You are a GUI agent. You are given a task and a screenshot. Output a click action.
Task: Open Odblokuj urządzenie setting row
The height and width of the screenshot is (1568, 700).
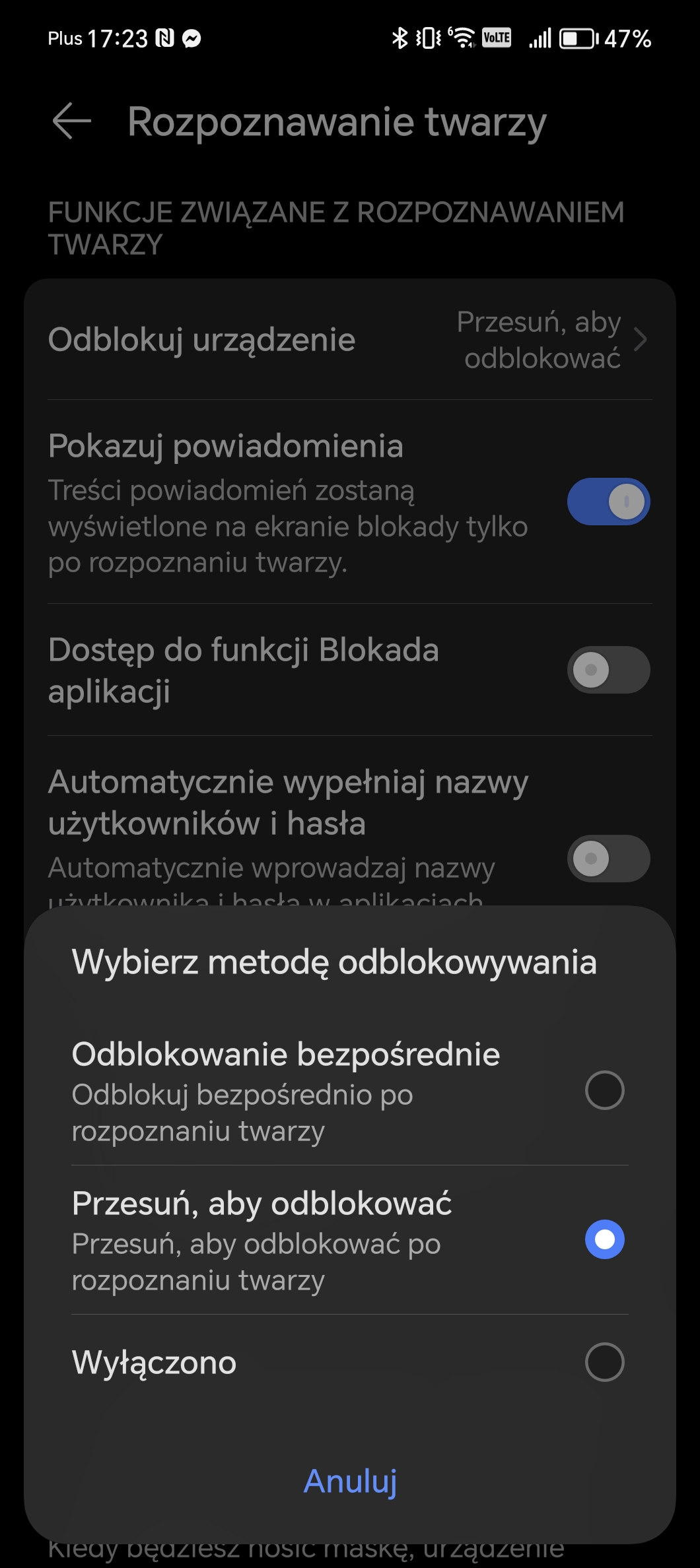[350, 340]
